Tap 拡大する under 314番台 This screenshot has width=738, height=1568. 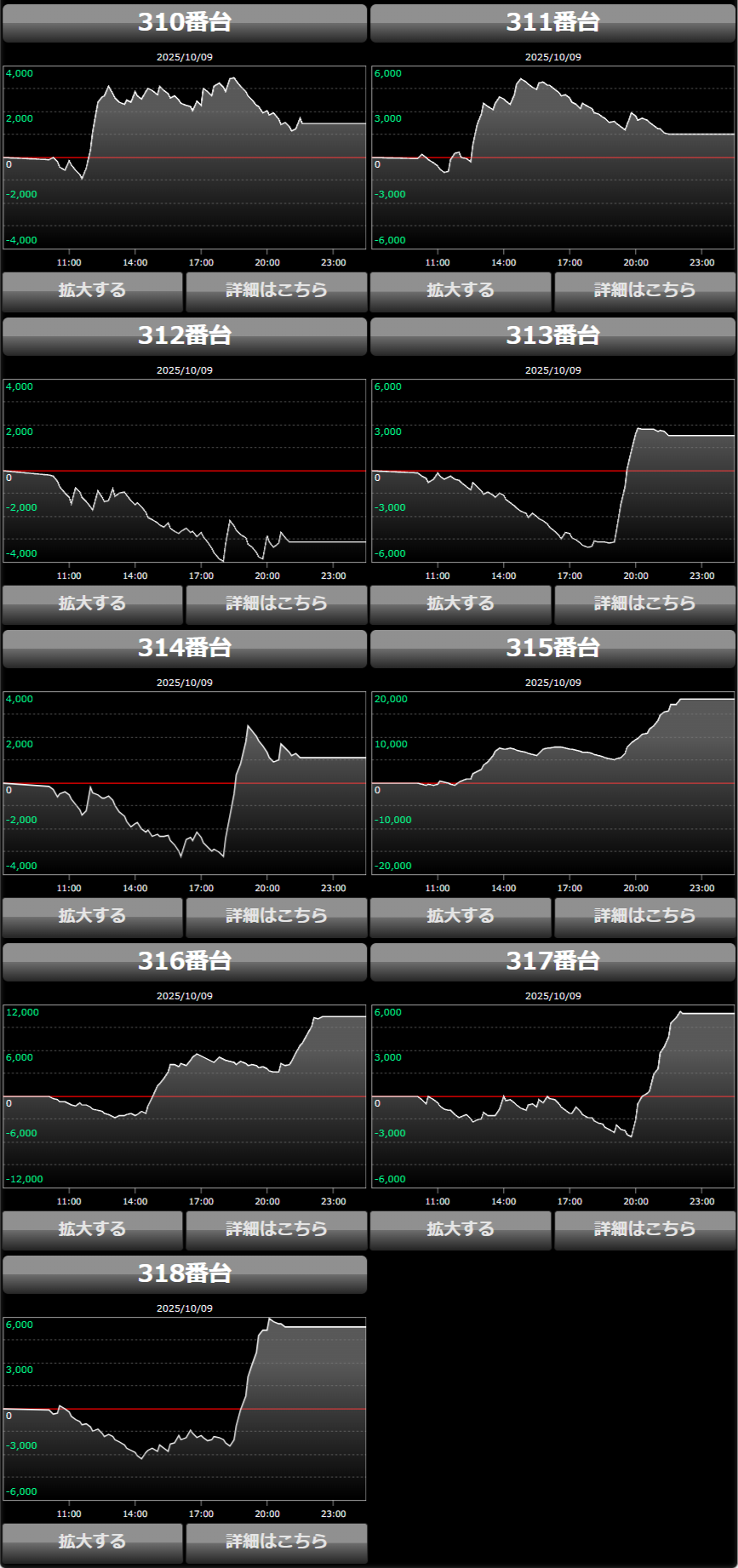(92, 916)
